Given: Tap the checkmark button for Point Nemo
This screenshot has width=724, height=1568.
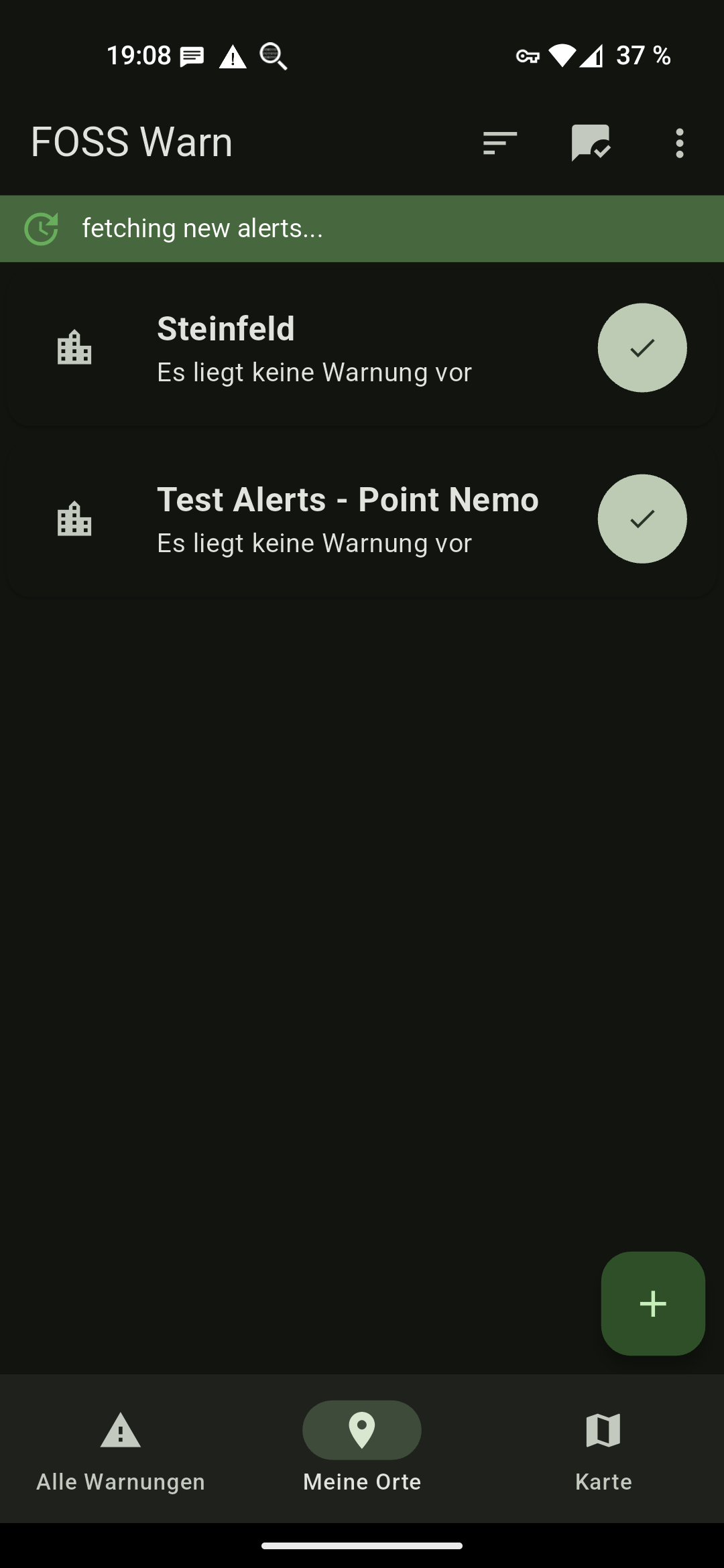Looking at the screenshot, I should point(642,519).
